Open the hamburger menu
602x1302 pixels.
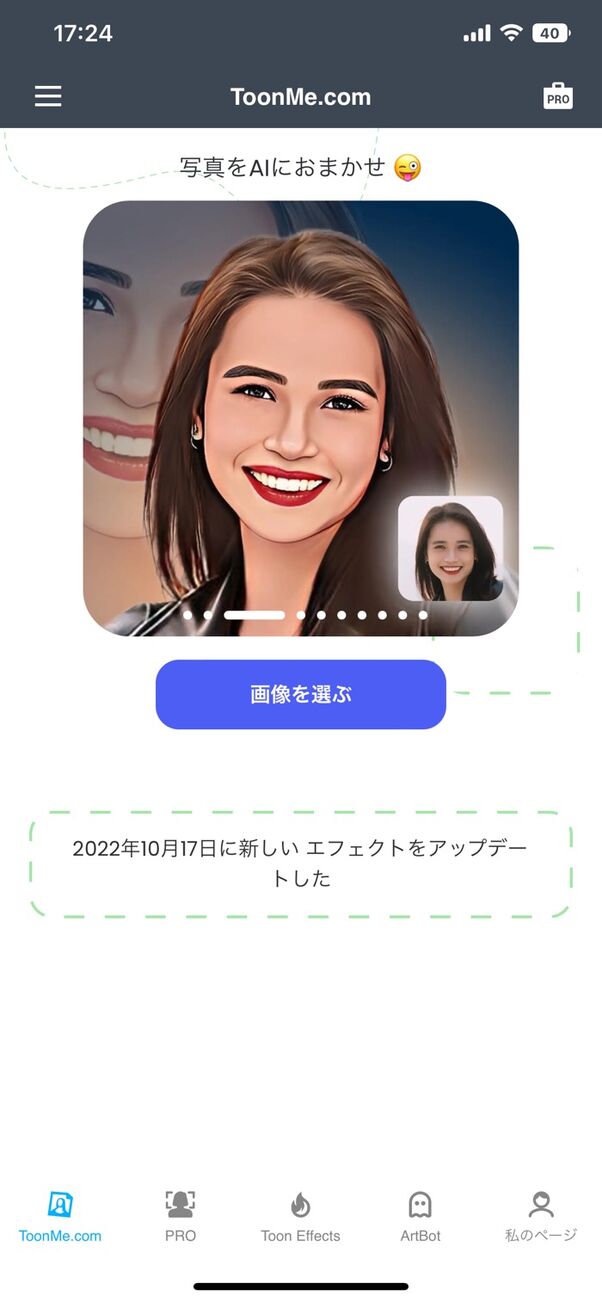click(48, 96)
